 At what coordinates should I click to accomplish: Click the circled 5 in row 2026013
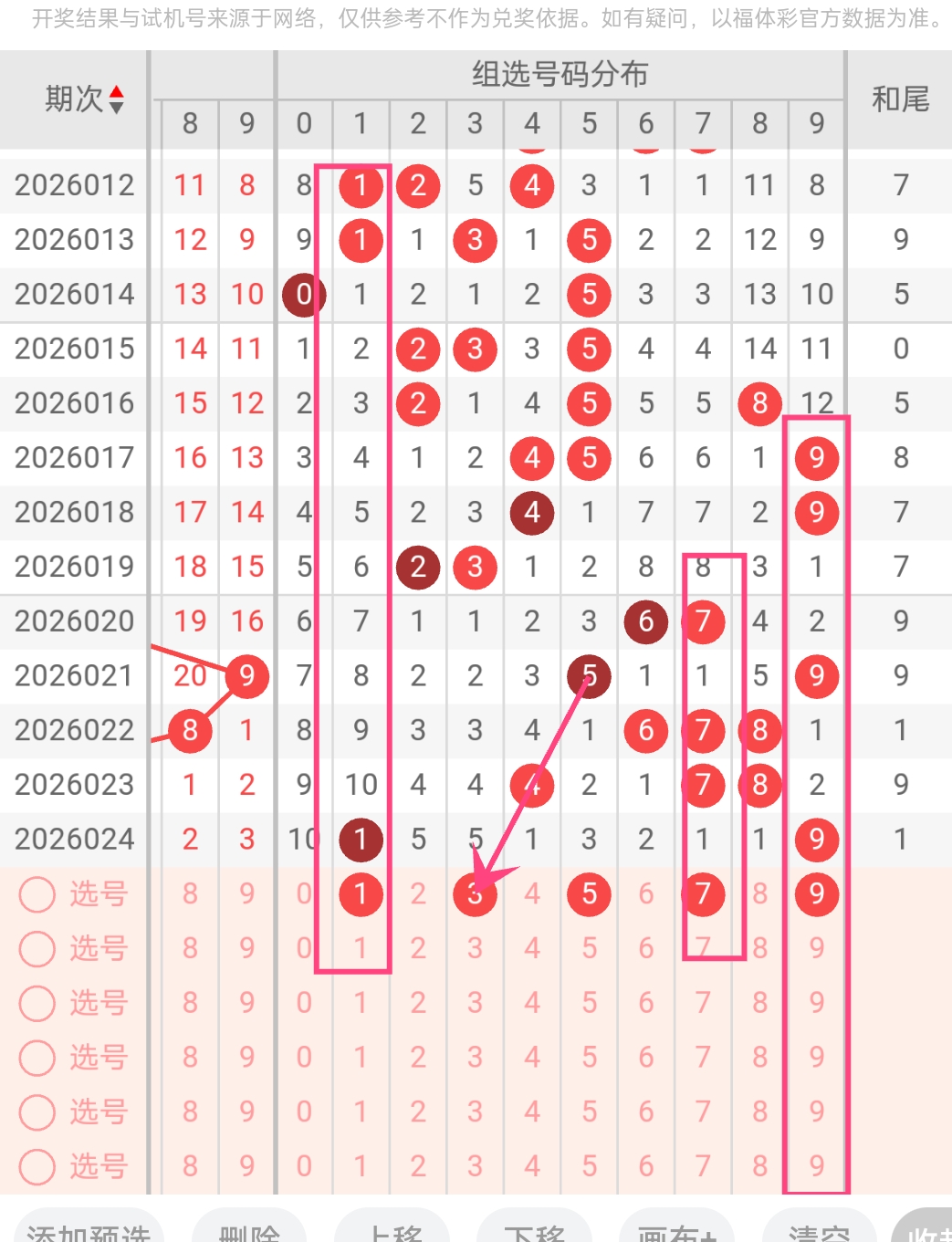[589, 240]
